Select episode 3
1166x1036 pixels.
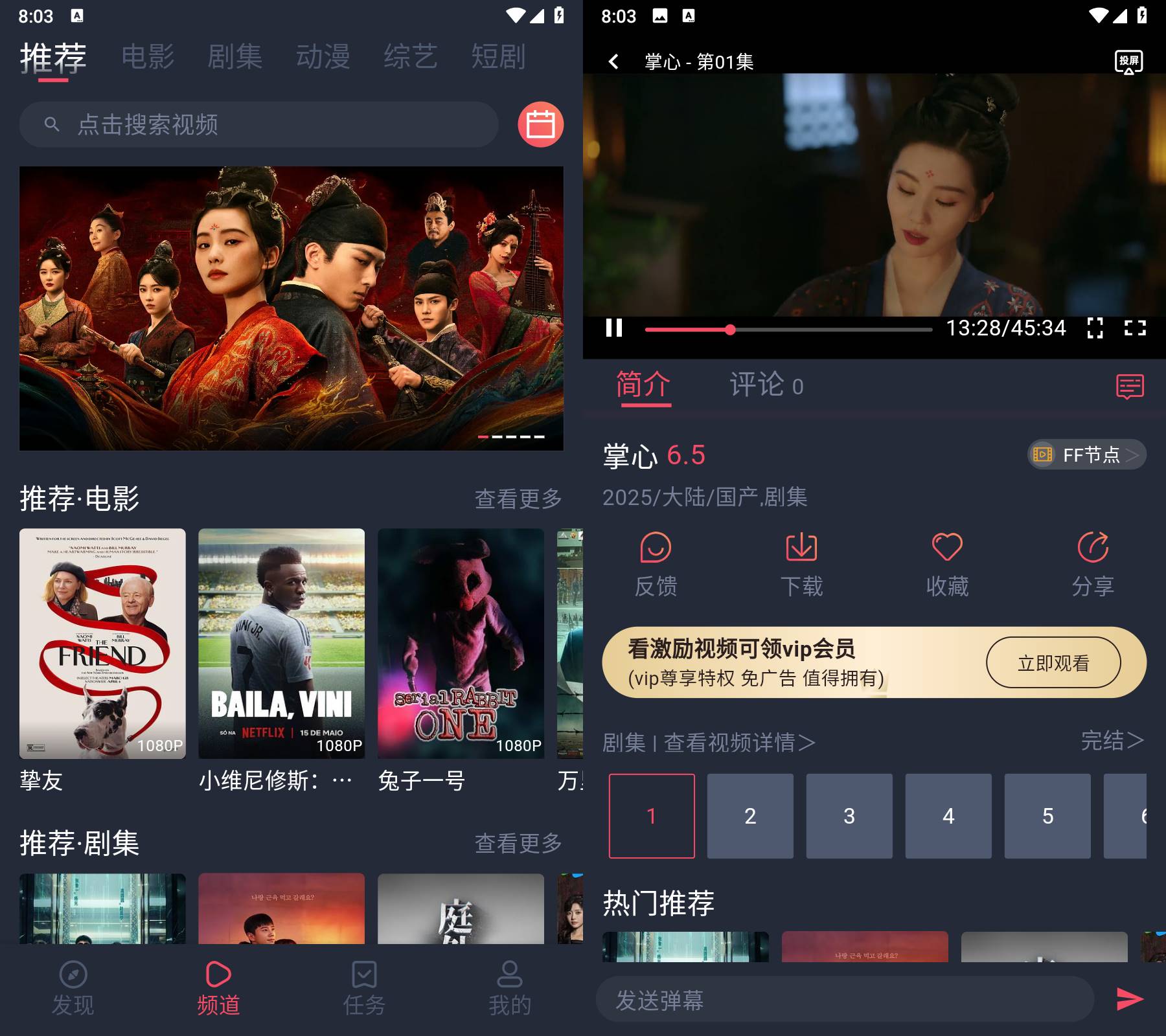849,816
